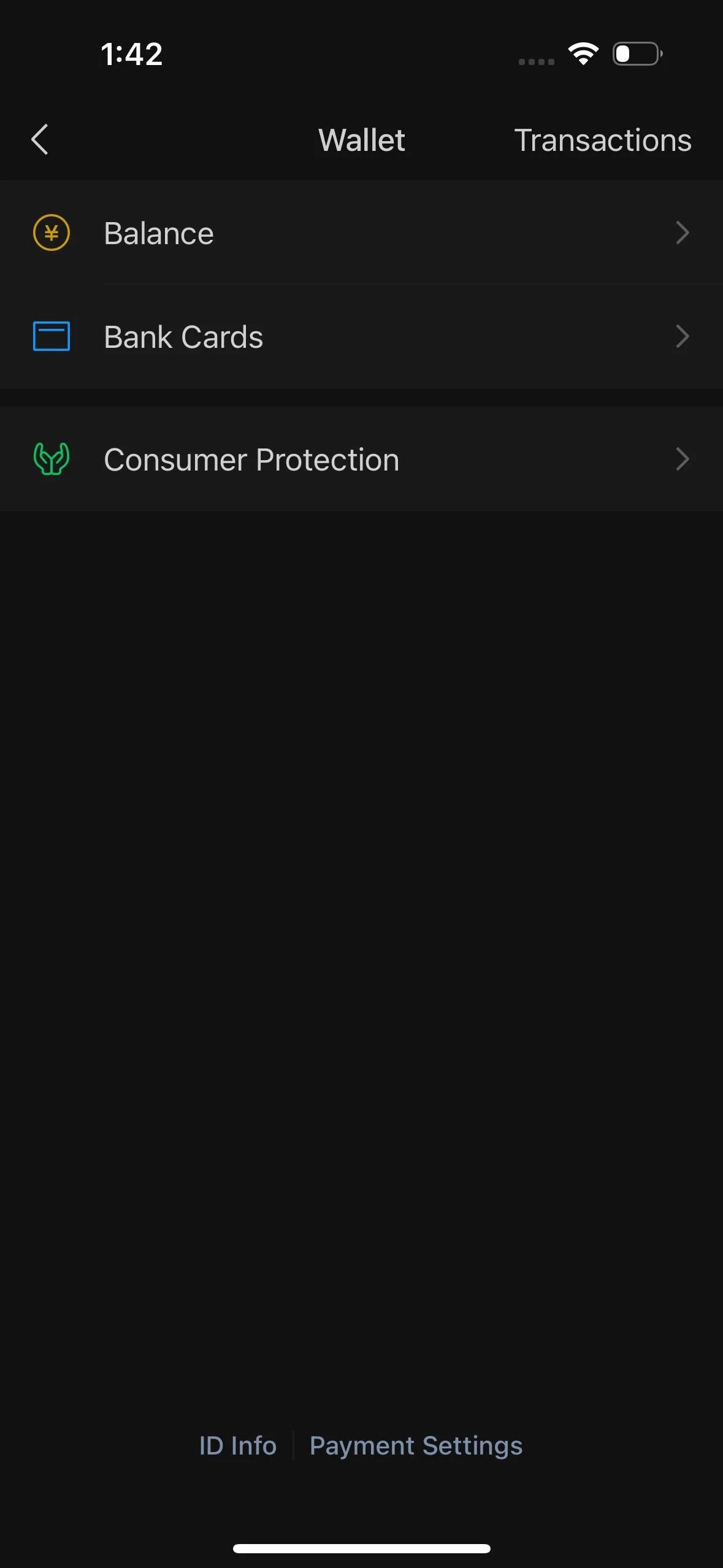Screen dimensions: 723x1568
Task: Open Consumer Protection
Action: (x=361, y=459)
